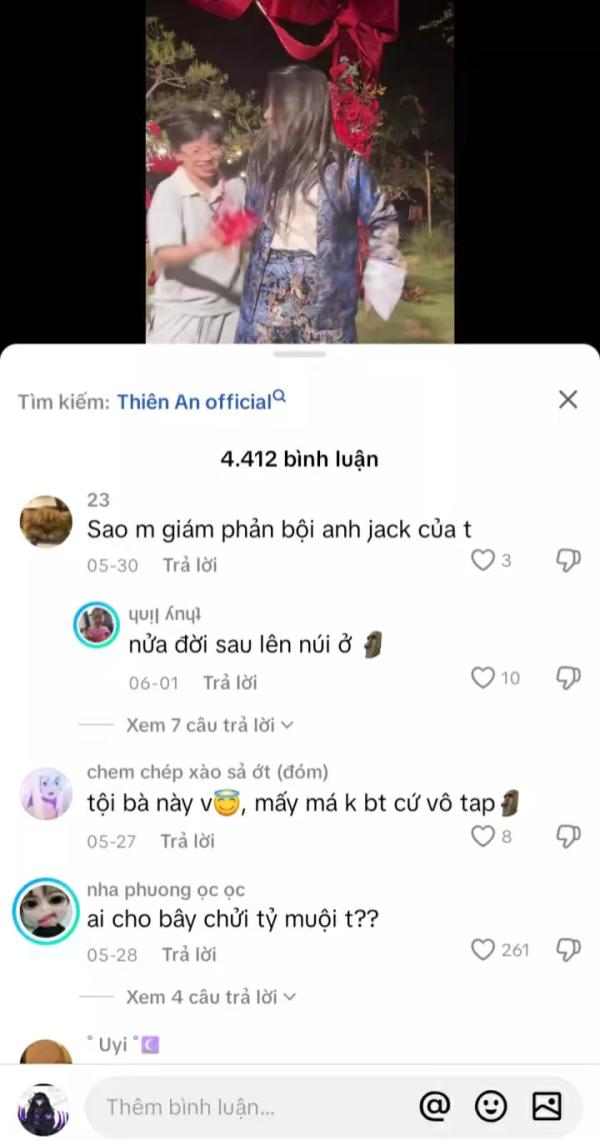The width and height of the screenshot is (600, 1140).
Task: Like the comment about anh jack
Action: click(484, 561)
